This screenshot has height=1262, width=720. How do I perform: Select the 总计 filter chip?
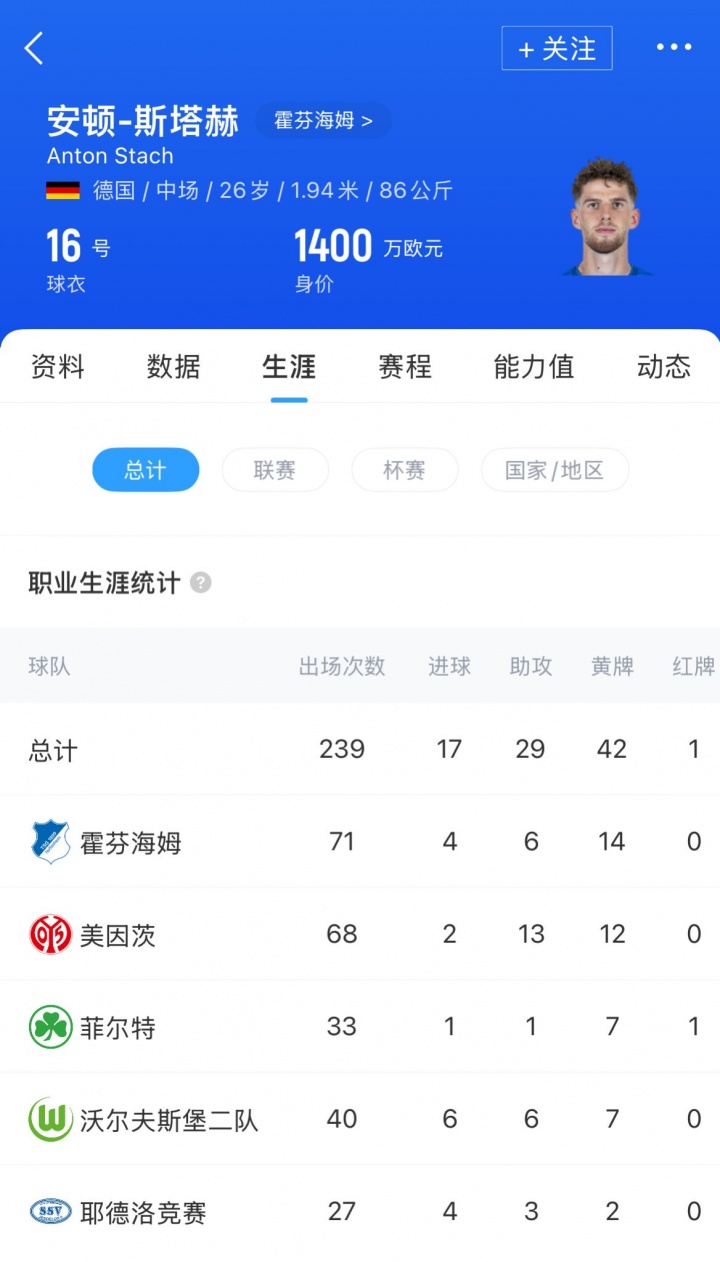(x=146, y=470)
